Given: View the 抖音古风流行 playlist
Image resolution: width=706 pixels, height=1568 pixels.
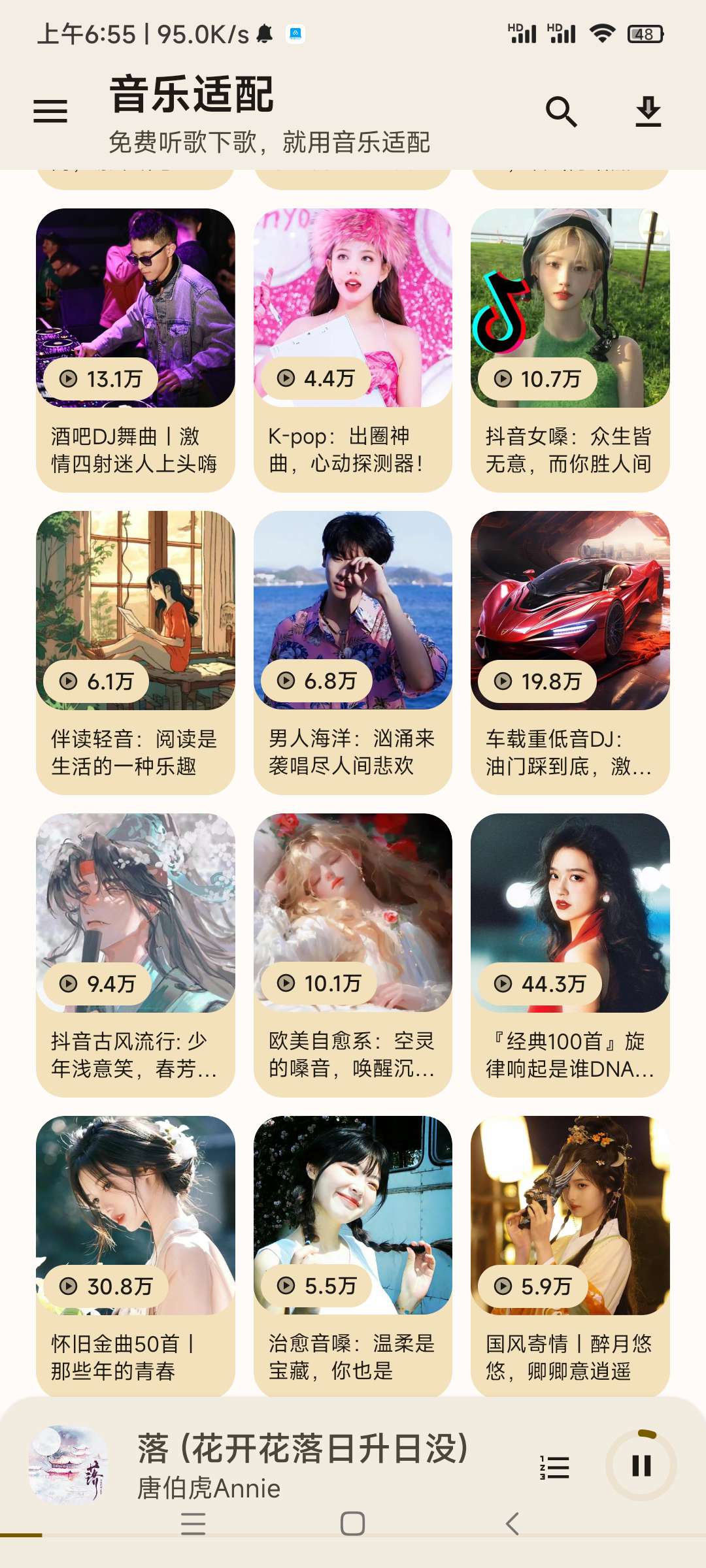Looking at the screenshot, I should pos(135,955).
